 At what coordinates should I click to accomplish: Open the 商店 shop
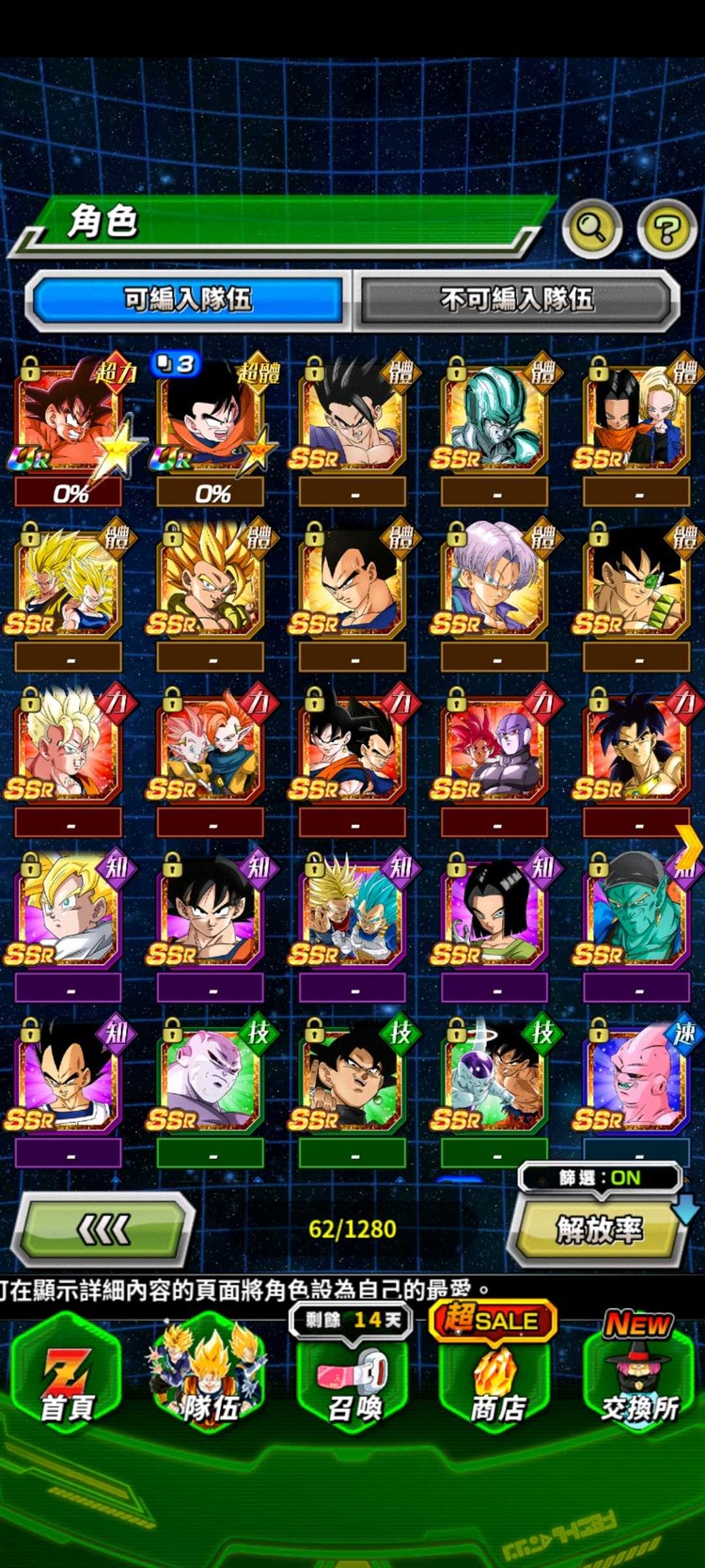click(x=495, y=1378)
